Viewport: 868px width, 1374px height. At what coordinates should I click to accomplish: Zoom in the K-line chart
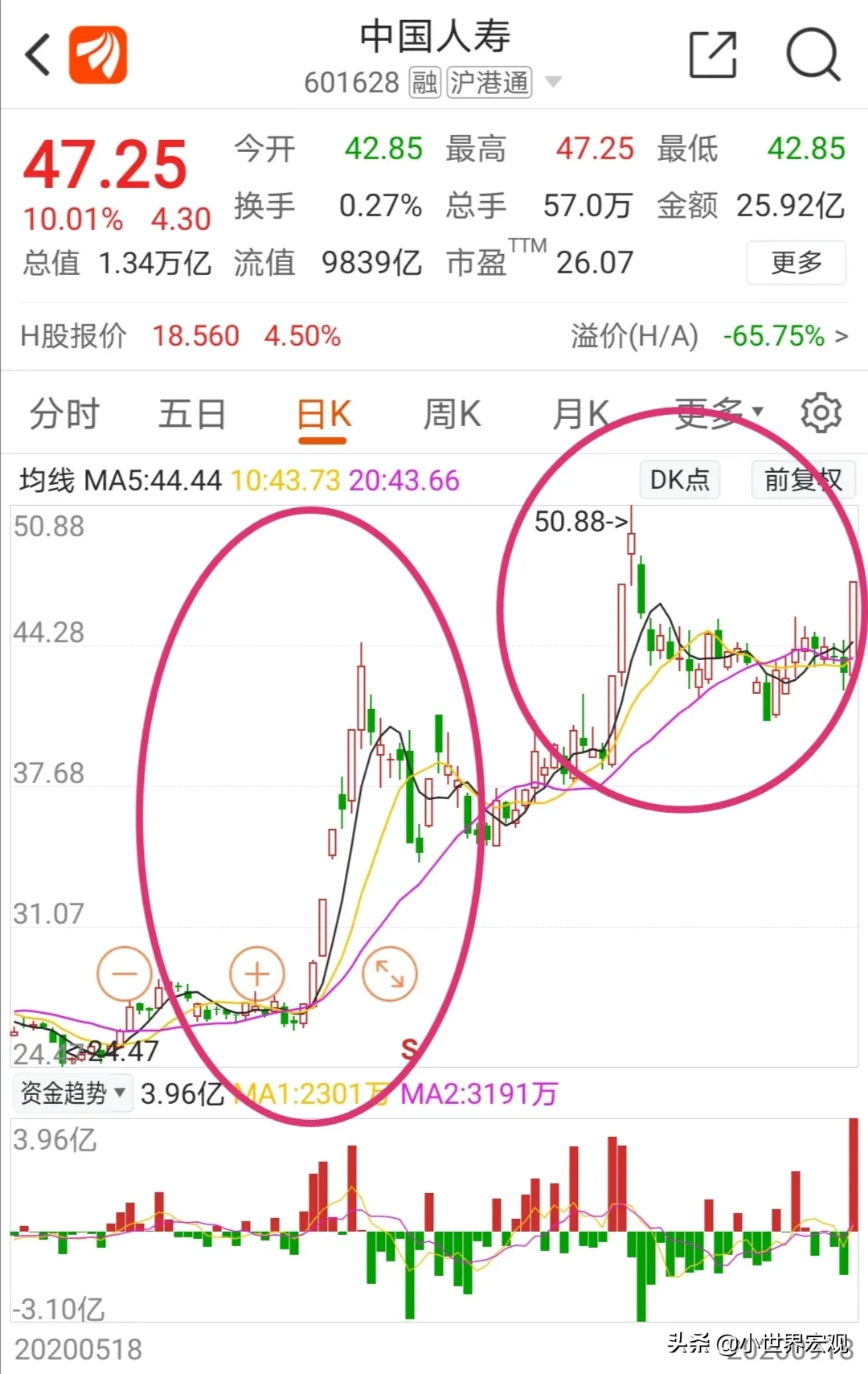pos(257,974)
